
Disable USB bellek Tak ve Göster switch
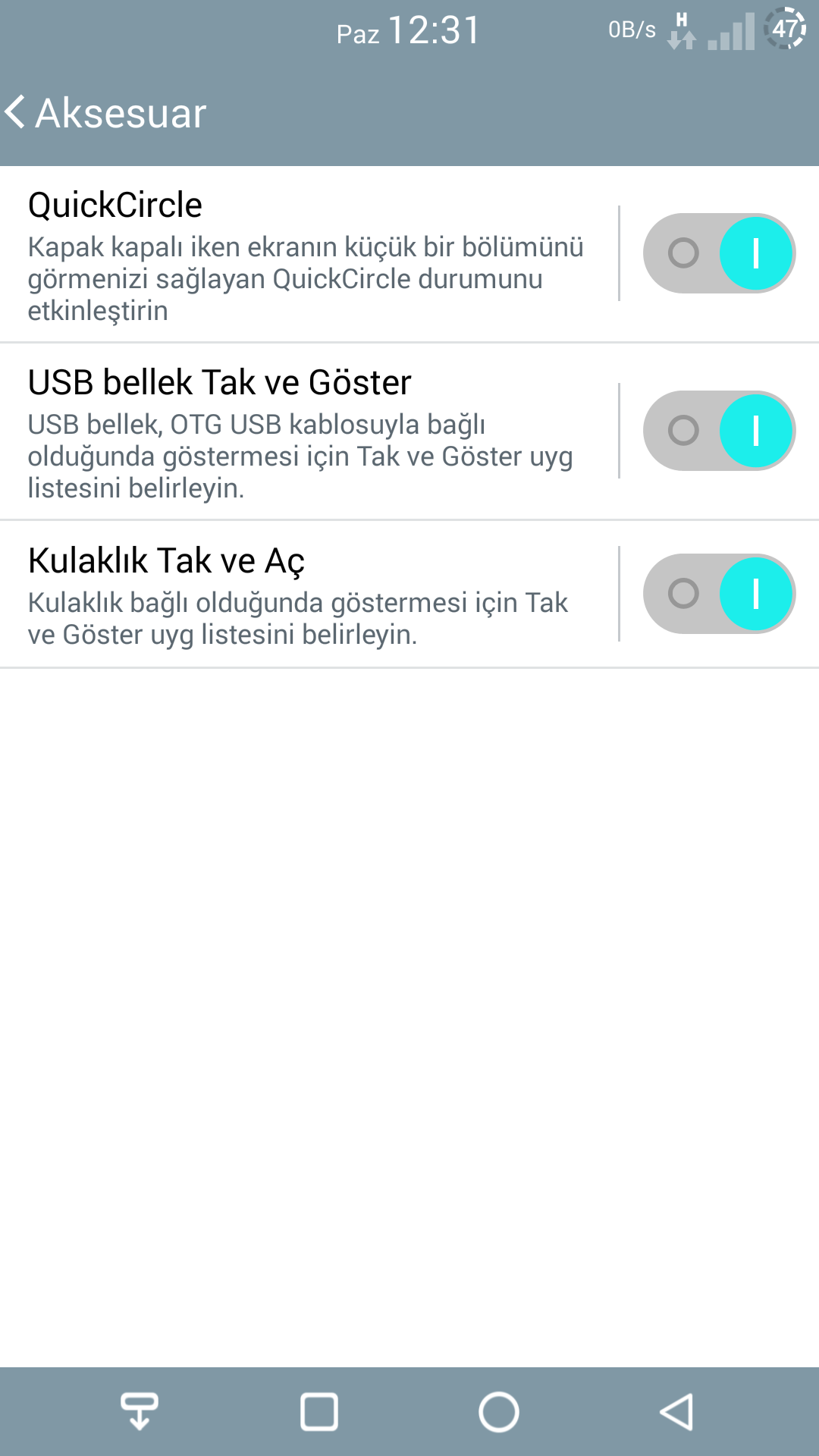point(719,431)
